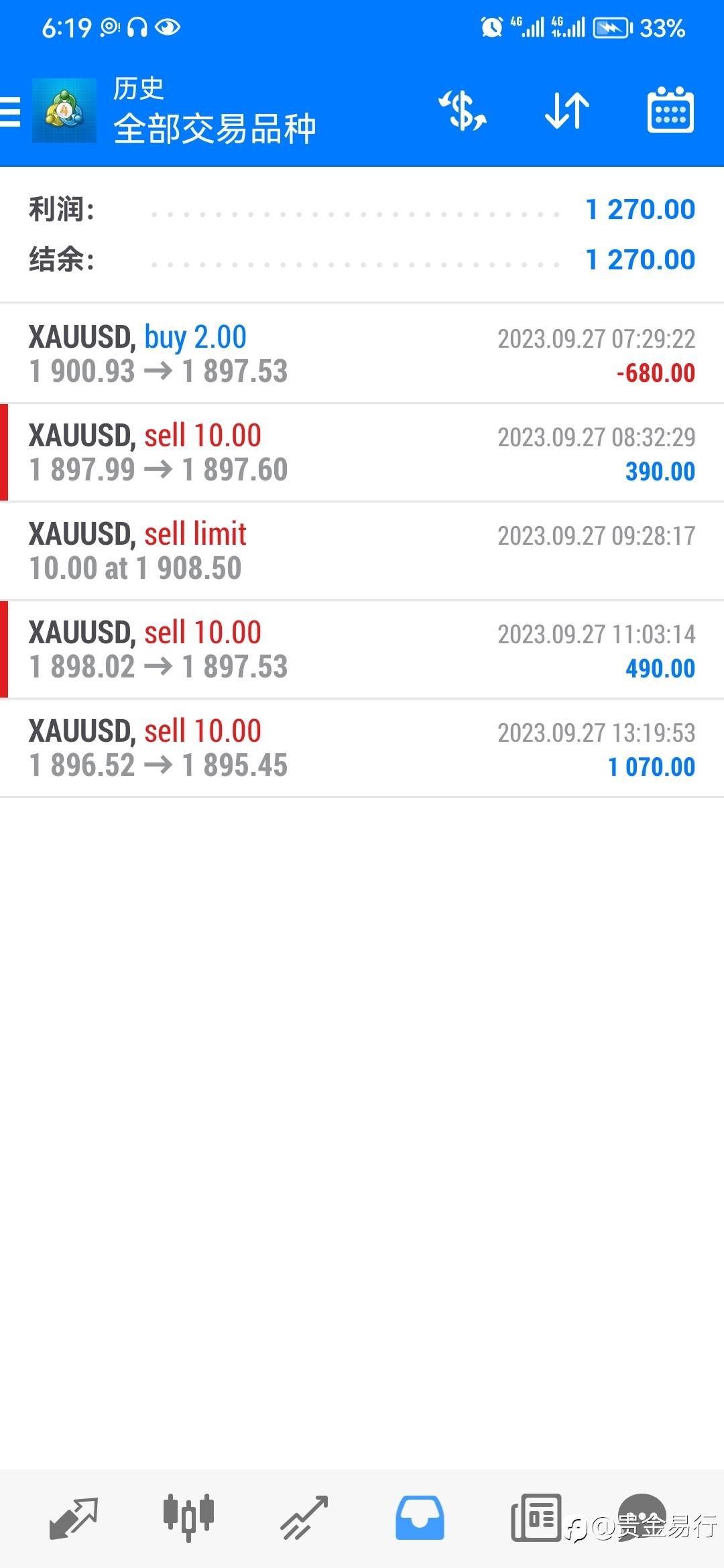Switch to the Quotes tab
The image size is (724, 1568).
pos(74,1517)
